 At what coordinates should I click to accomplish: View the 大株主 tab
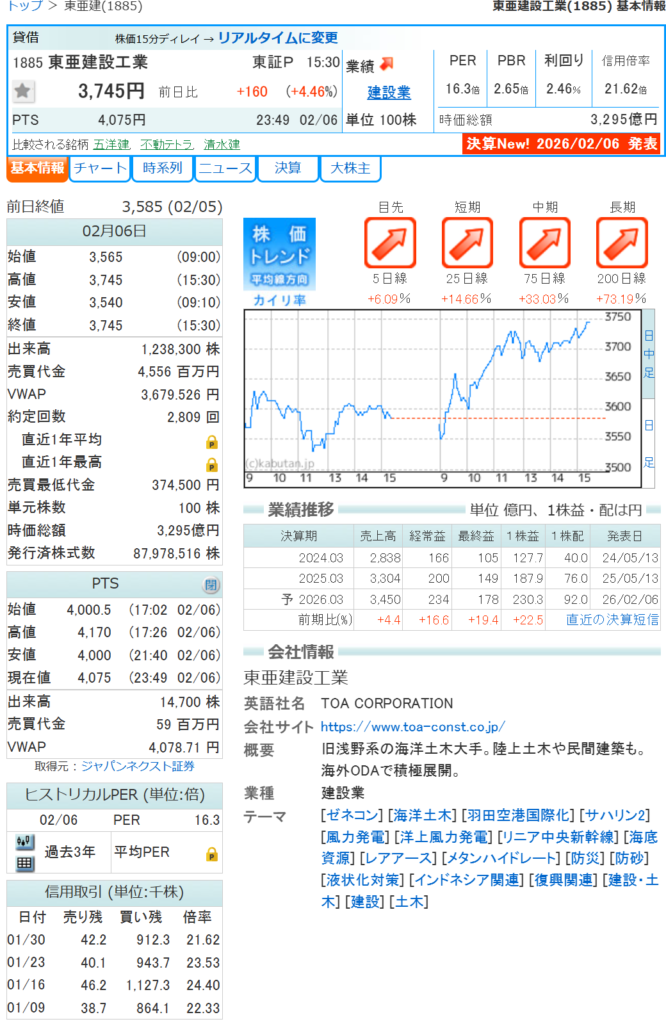tap(350, 168)
